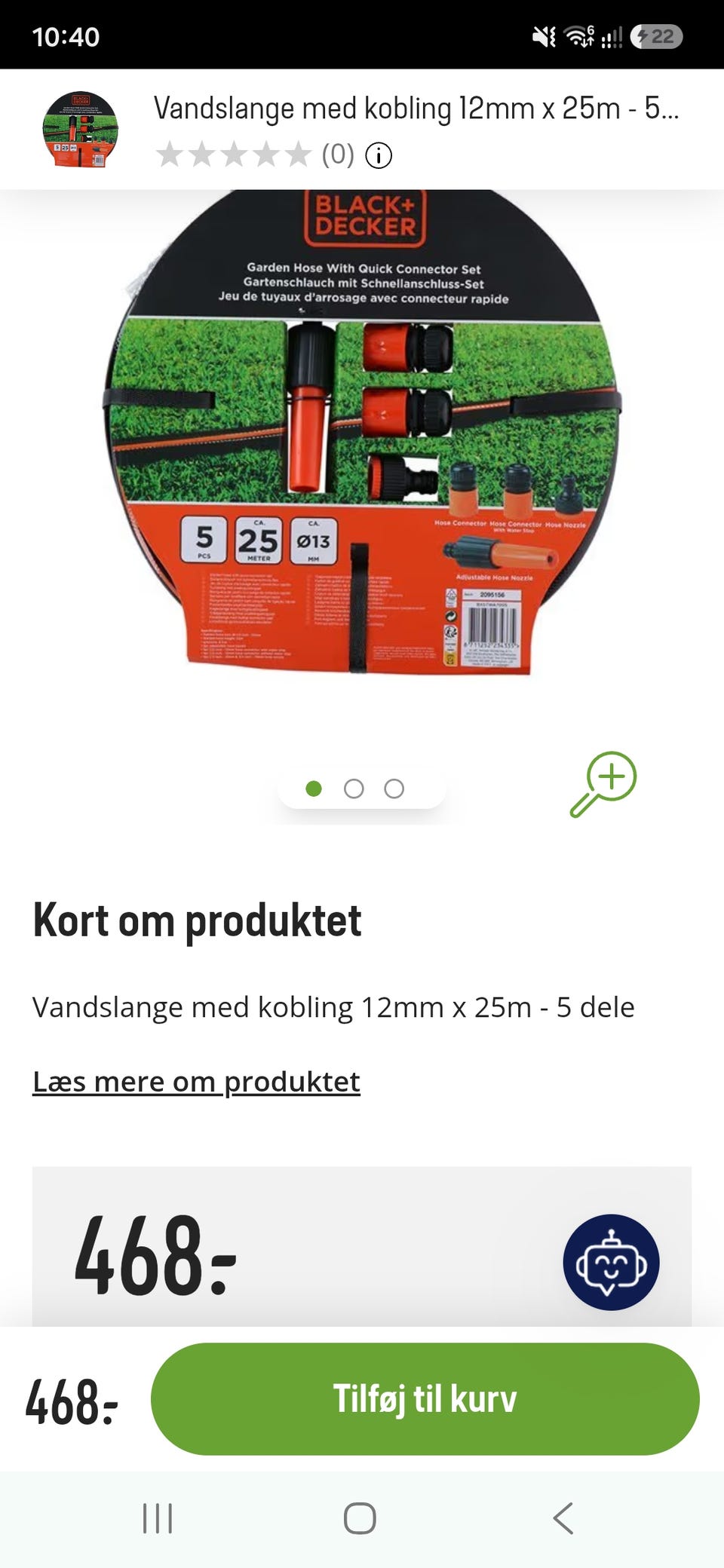Viewport: 724px width, 1568px height.
Task: Tap the star rating in the header
Action: click(234, 155)
